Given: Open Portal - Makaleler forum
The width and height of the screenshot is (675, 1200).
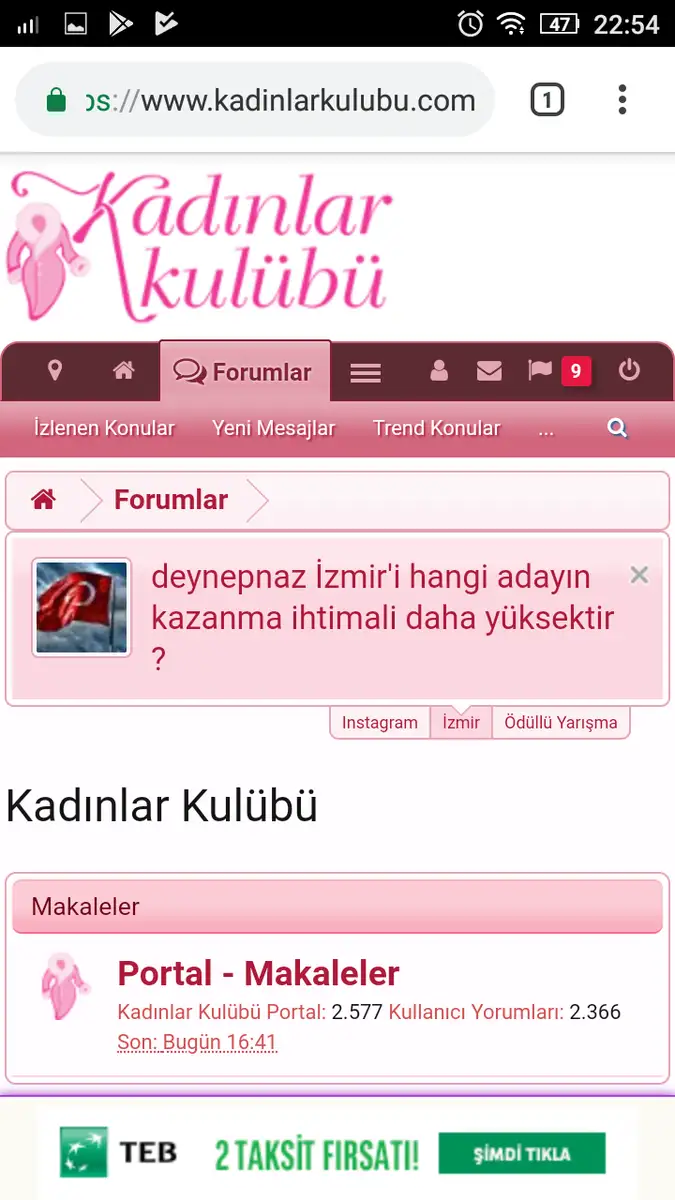Looking at the screenshot, I should coord(258,973).
